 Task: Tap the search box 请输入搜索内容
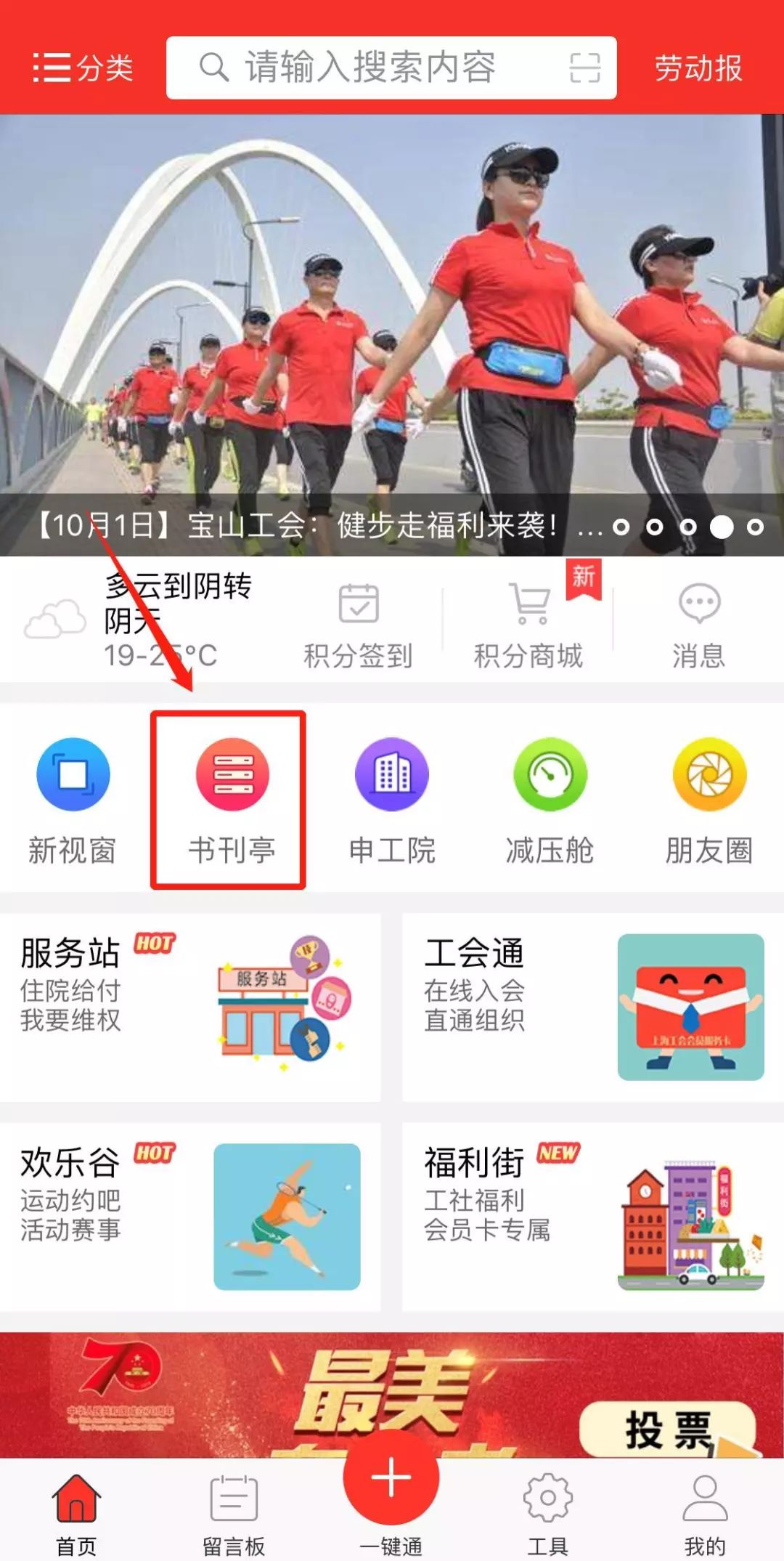tap(370, 68)
